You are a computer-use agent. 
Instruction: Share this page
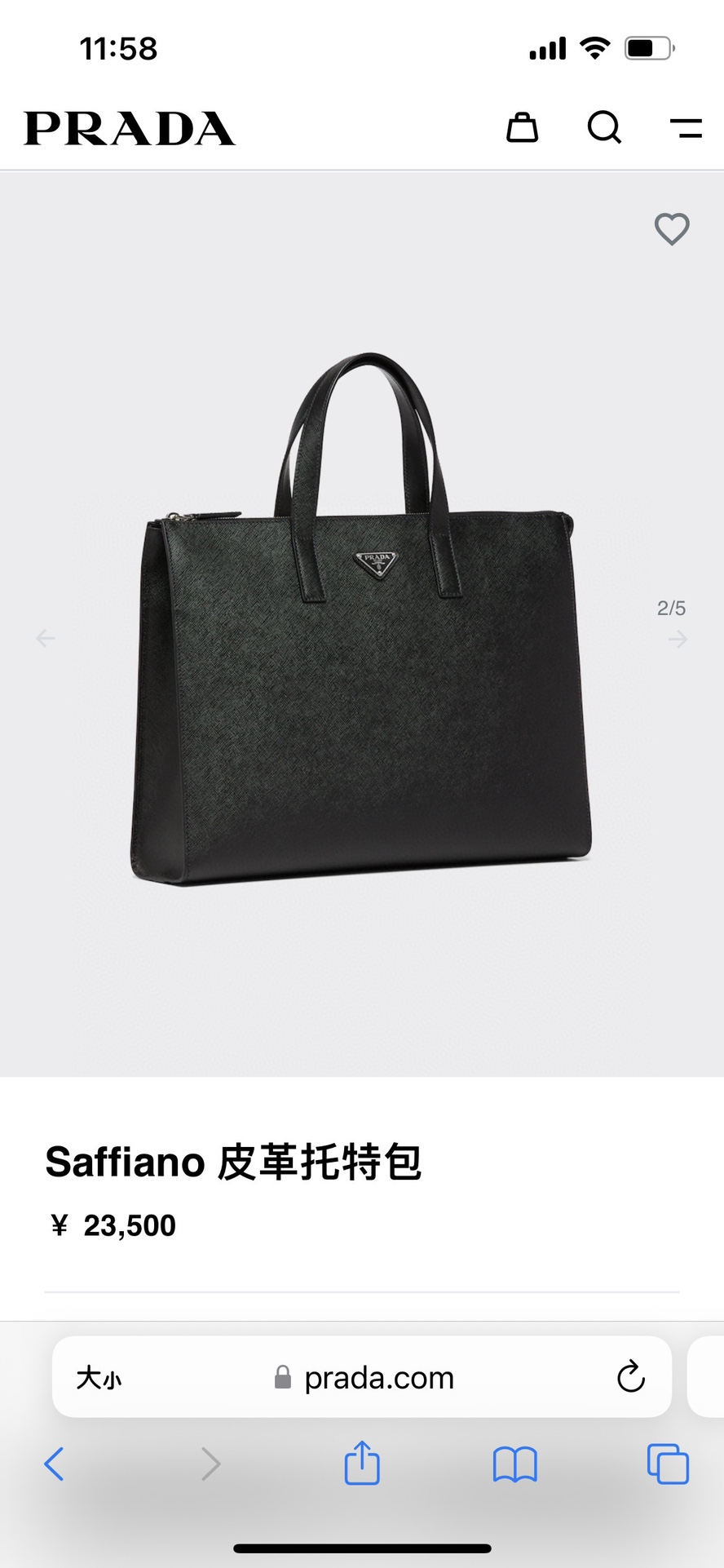(362, 1463)
